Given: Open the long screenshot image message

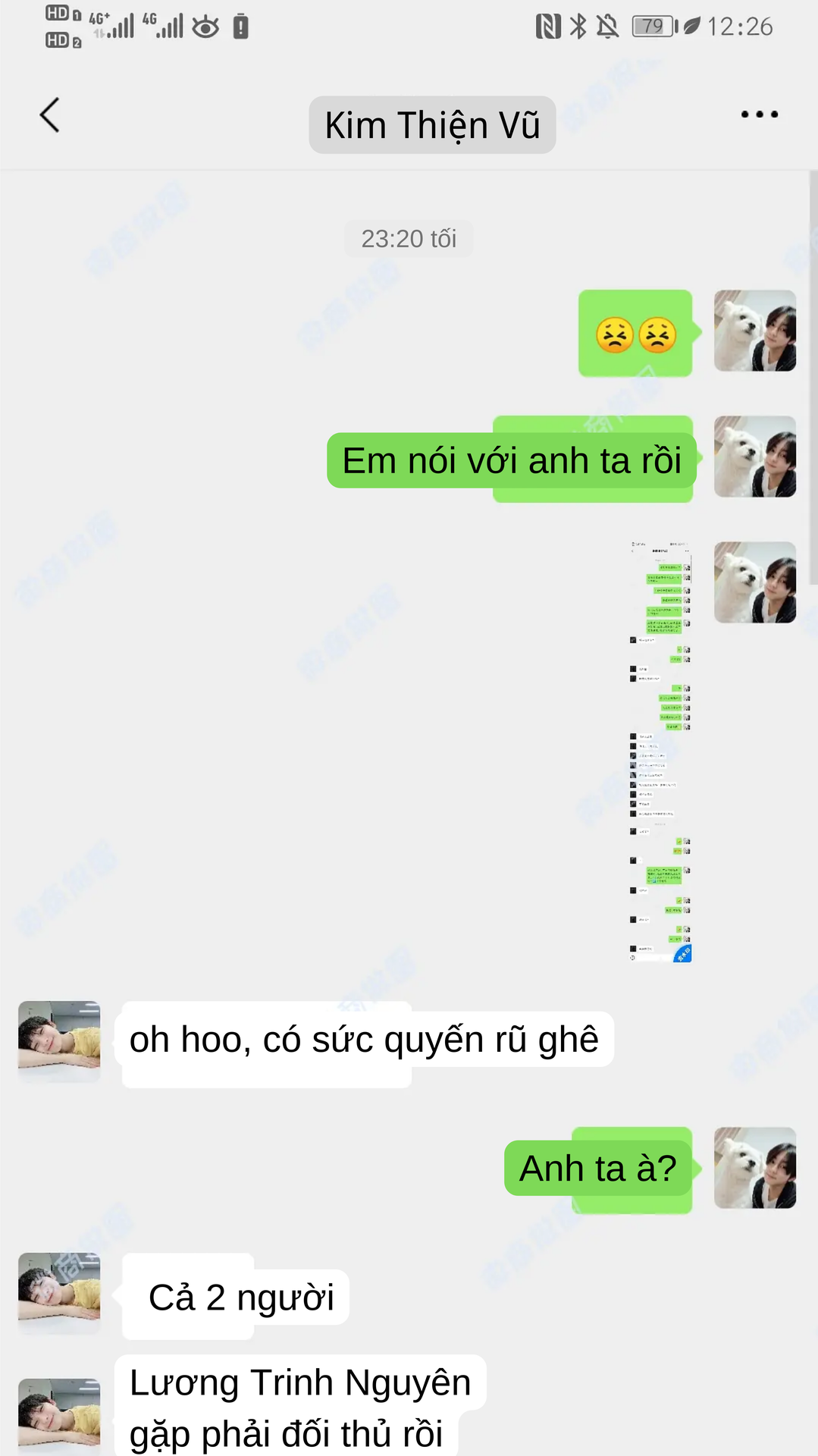Looking at the screenshot, I should pos(660,751).
